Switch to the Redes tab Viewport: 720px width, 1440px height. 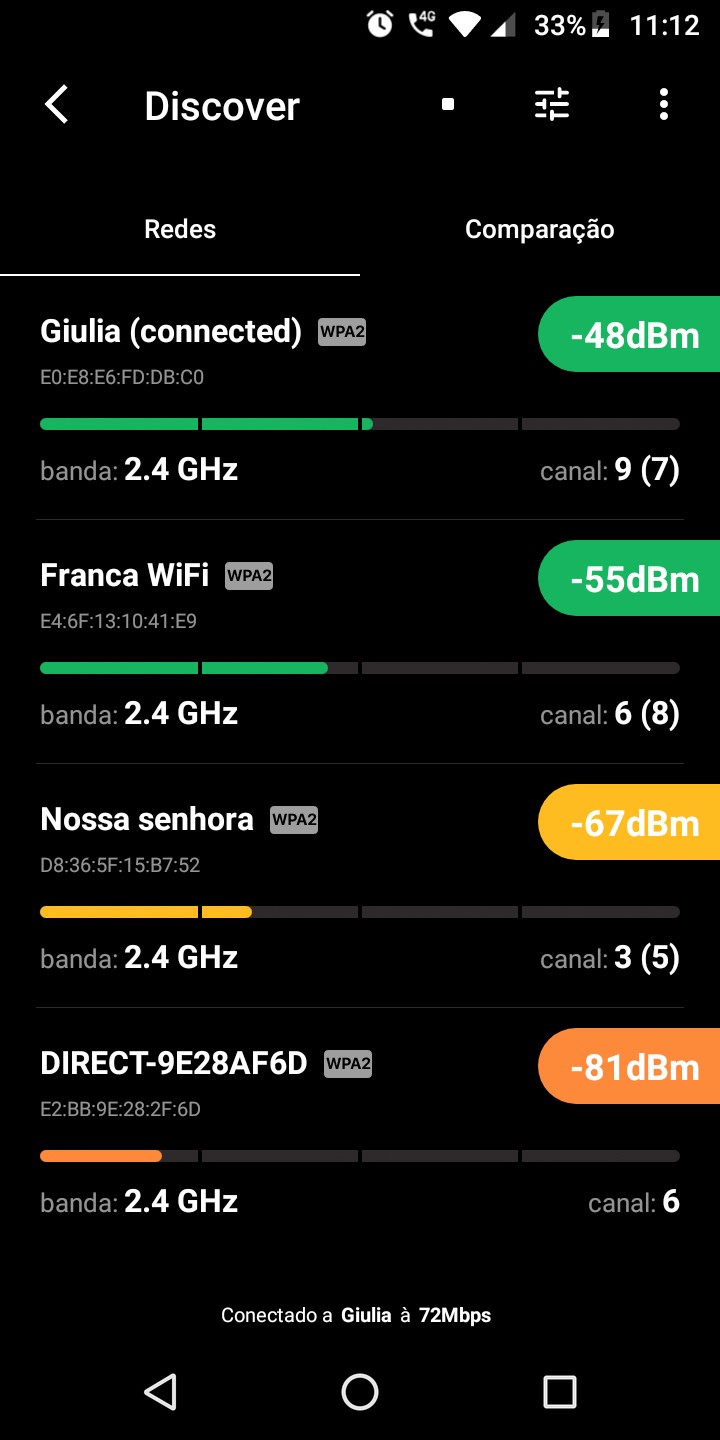(180, 230)
